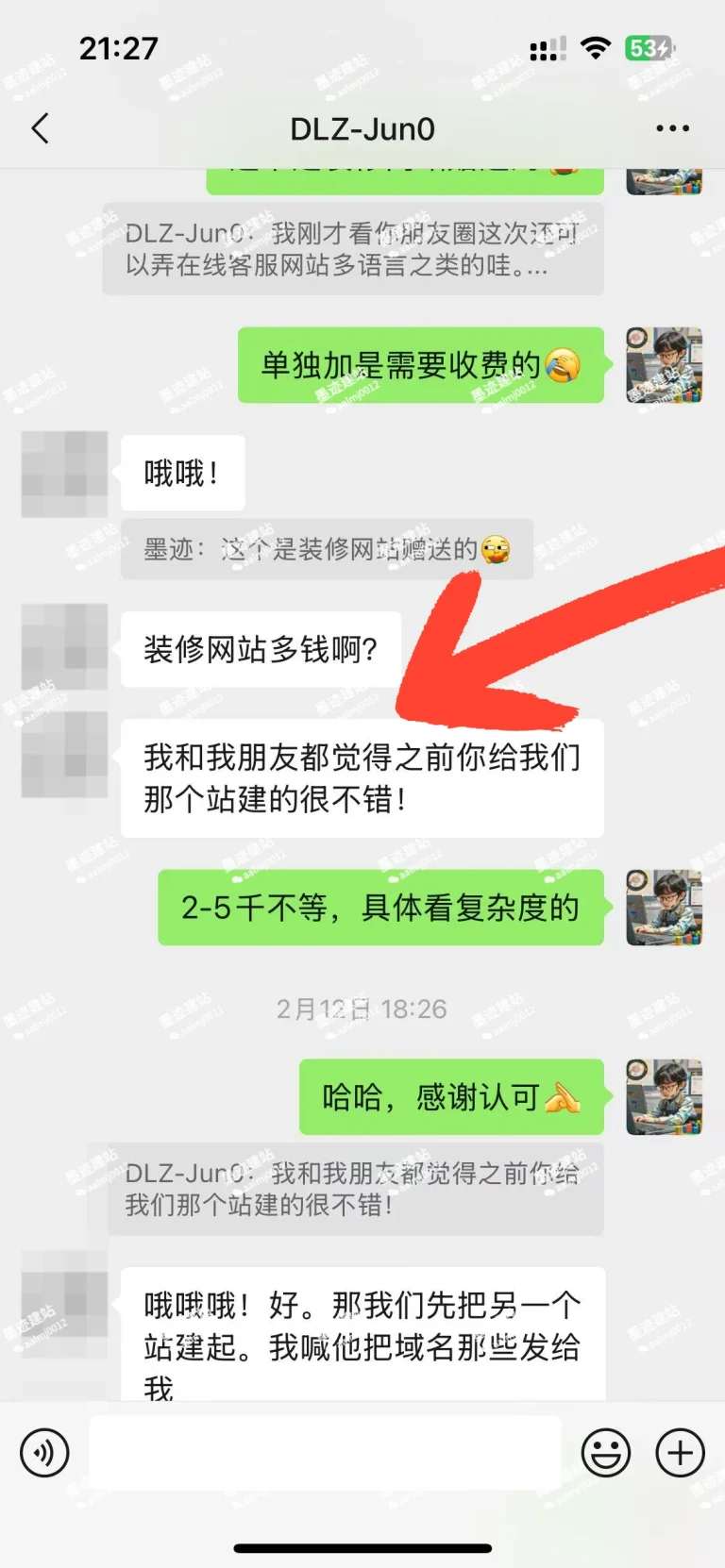Open the emoji sticker panel
This screenshot has width=725, height=1568.
click(605, 1452)
